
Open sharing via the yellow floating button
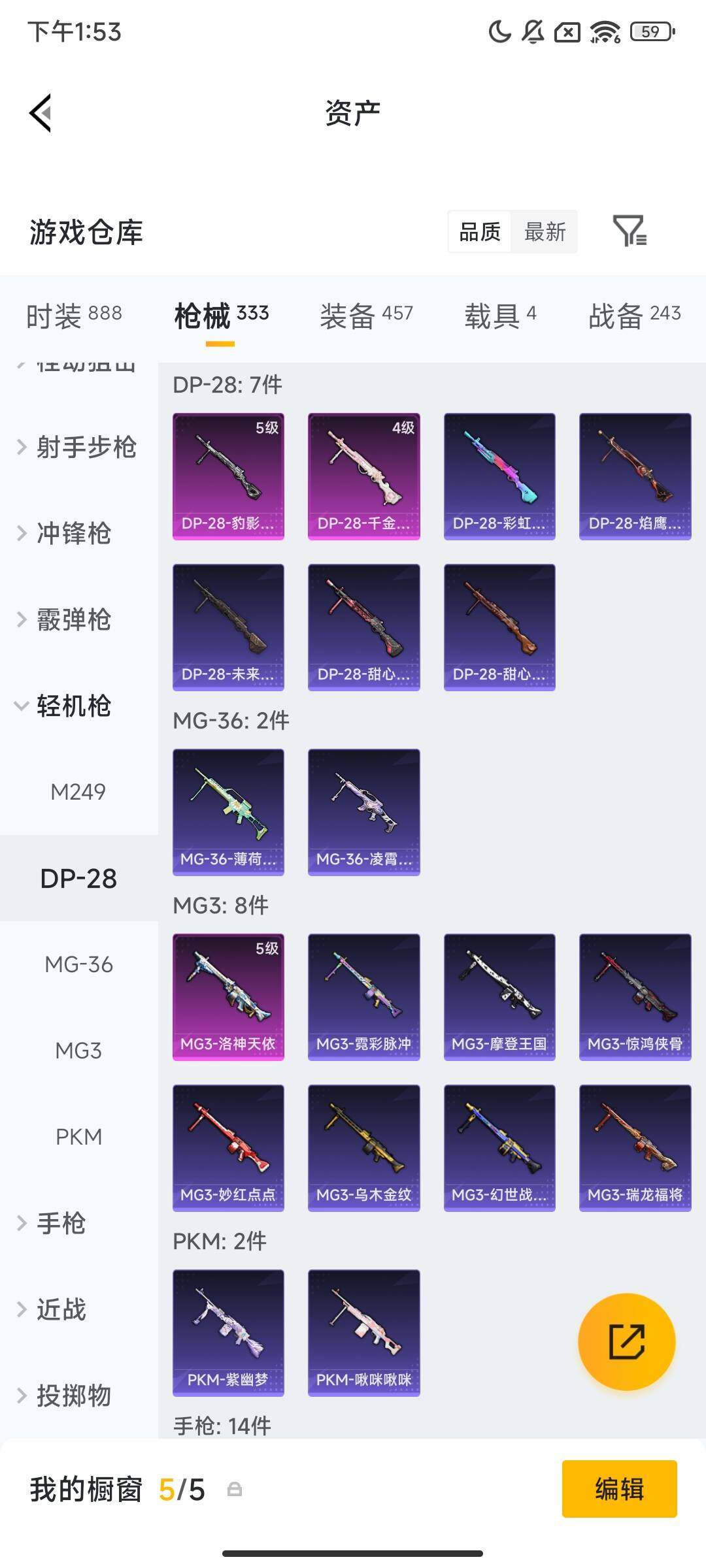(626, 1341)
